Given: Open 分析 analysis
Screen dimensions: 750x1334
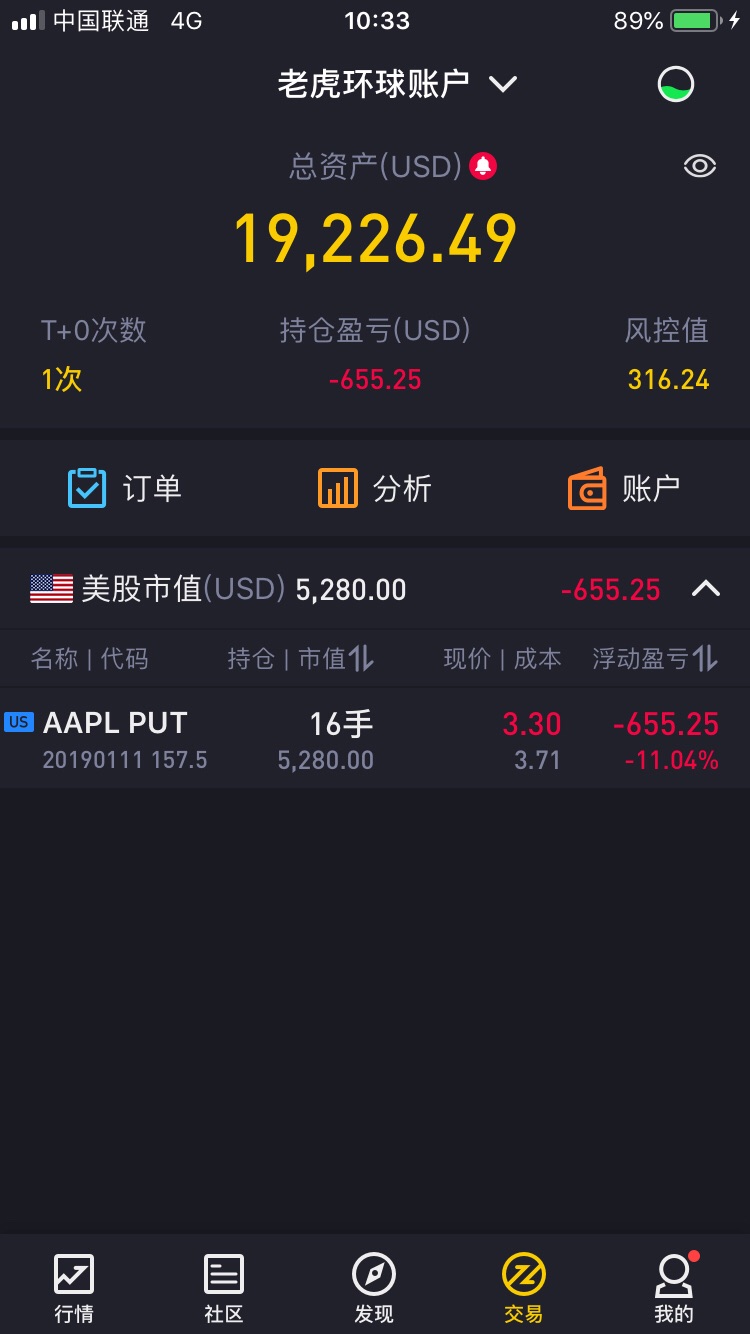Looking at the screenshot, I should tap(375, 488).
